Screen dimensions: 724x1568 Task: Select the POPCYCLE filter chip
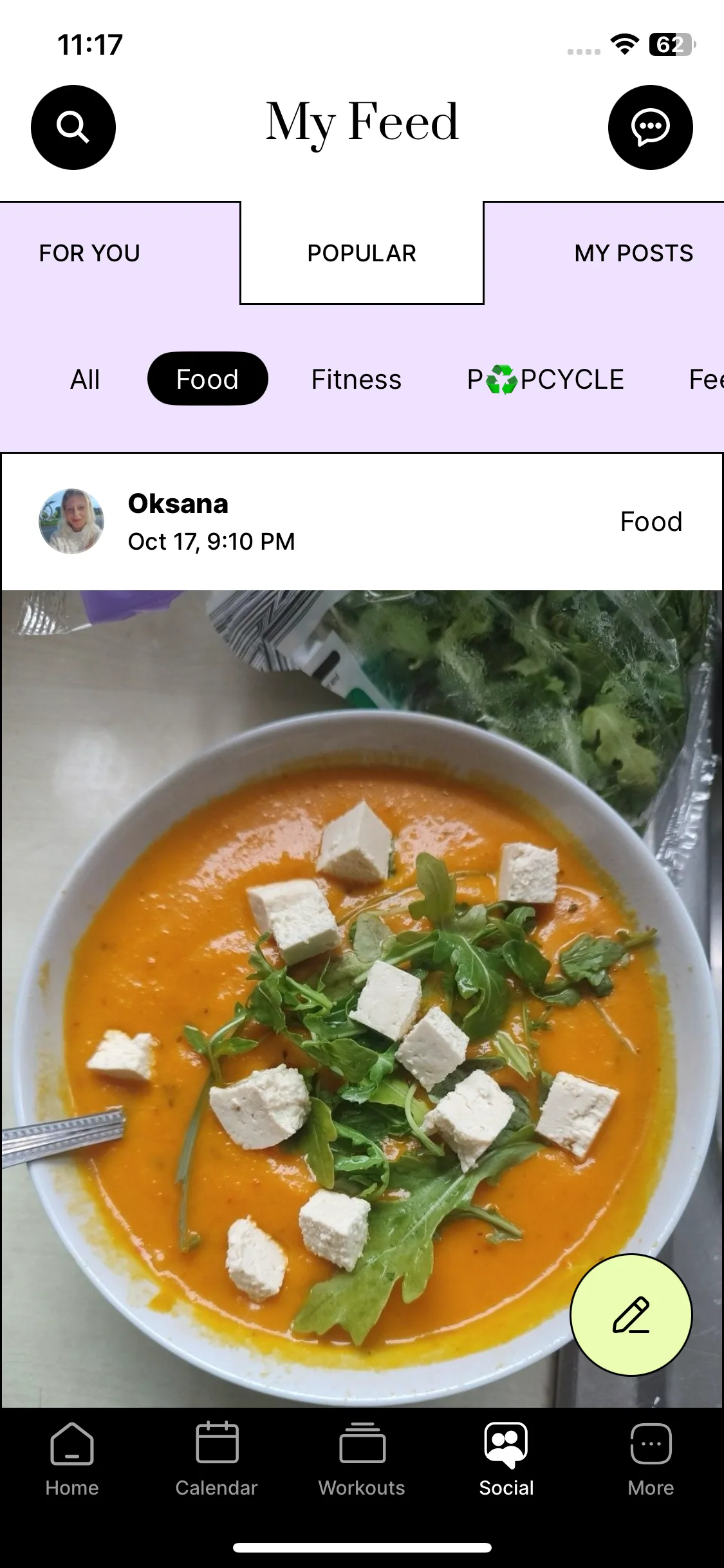pyautogui.click(x=545, y=379)
